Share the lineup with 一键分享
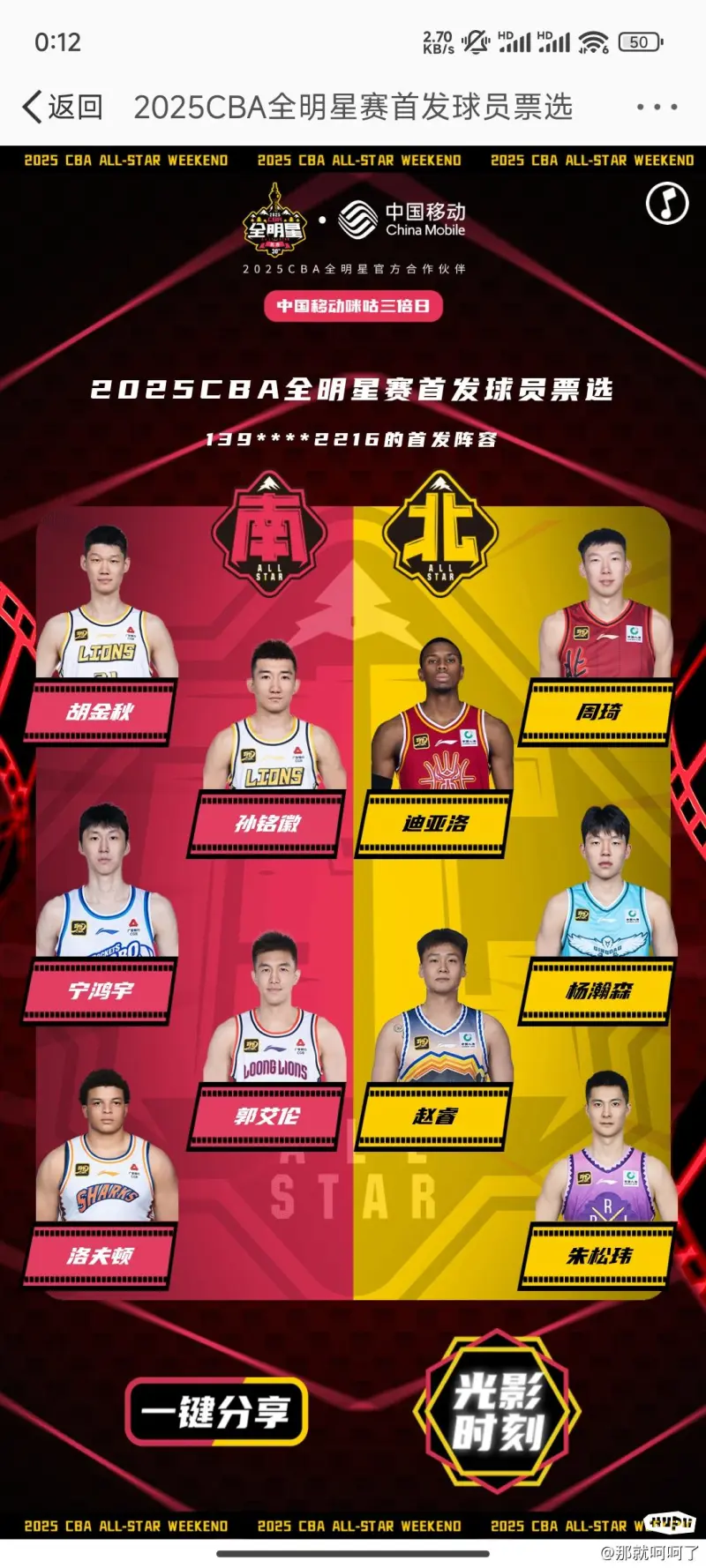Viewport: 706px width, 1568px height. (x=216, y=1412)
